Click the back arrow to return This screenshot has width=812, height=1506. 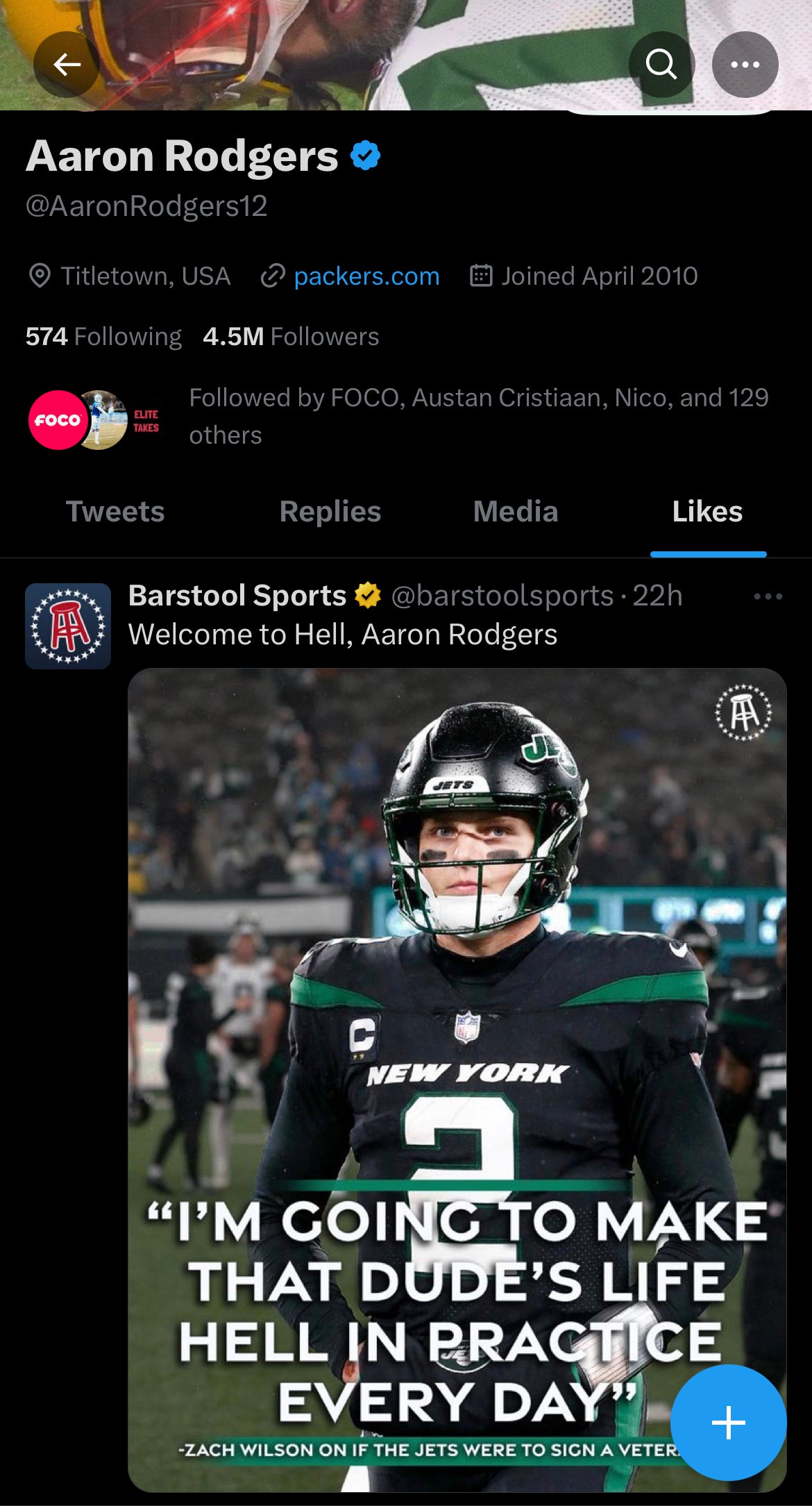point(66,65)
